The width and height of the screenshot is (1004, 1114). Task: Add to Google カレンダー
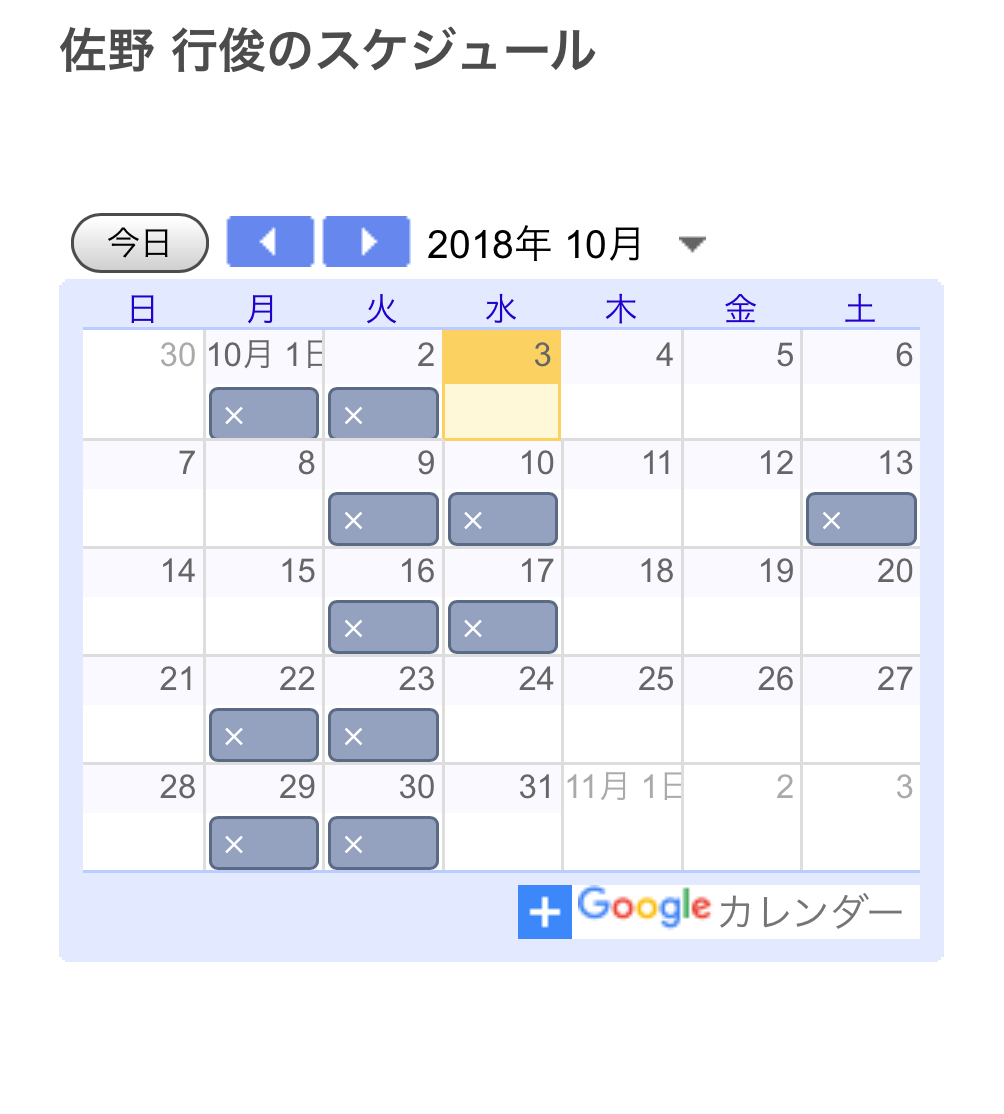[x=718, y=912]
